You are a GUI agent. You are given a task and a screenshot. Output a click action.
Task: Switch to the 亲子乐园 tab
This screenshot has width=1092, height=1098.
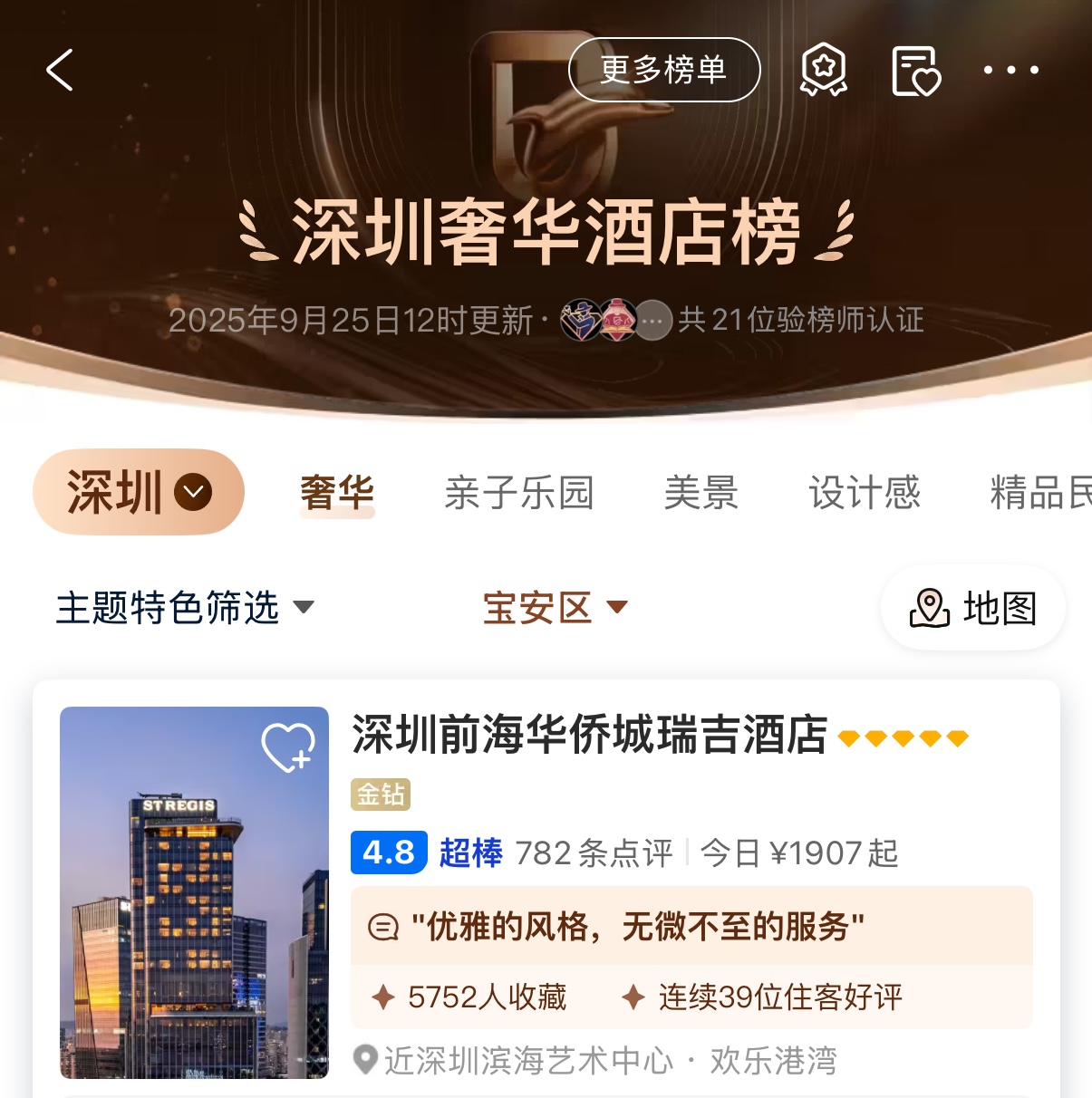point(518,493)
